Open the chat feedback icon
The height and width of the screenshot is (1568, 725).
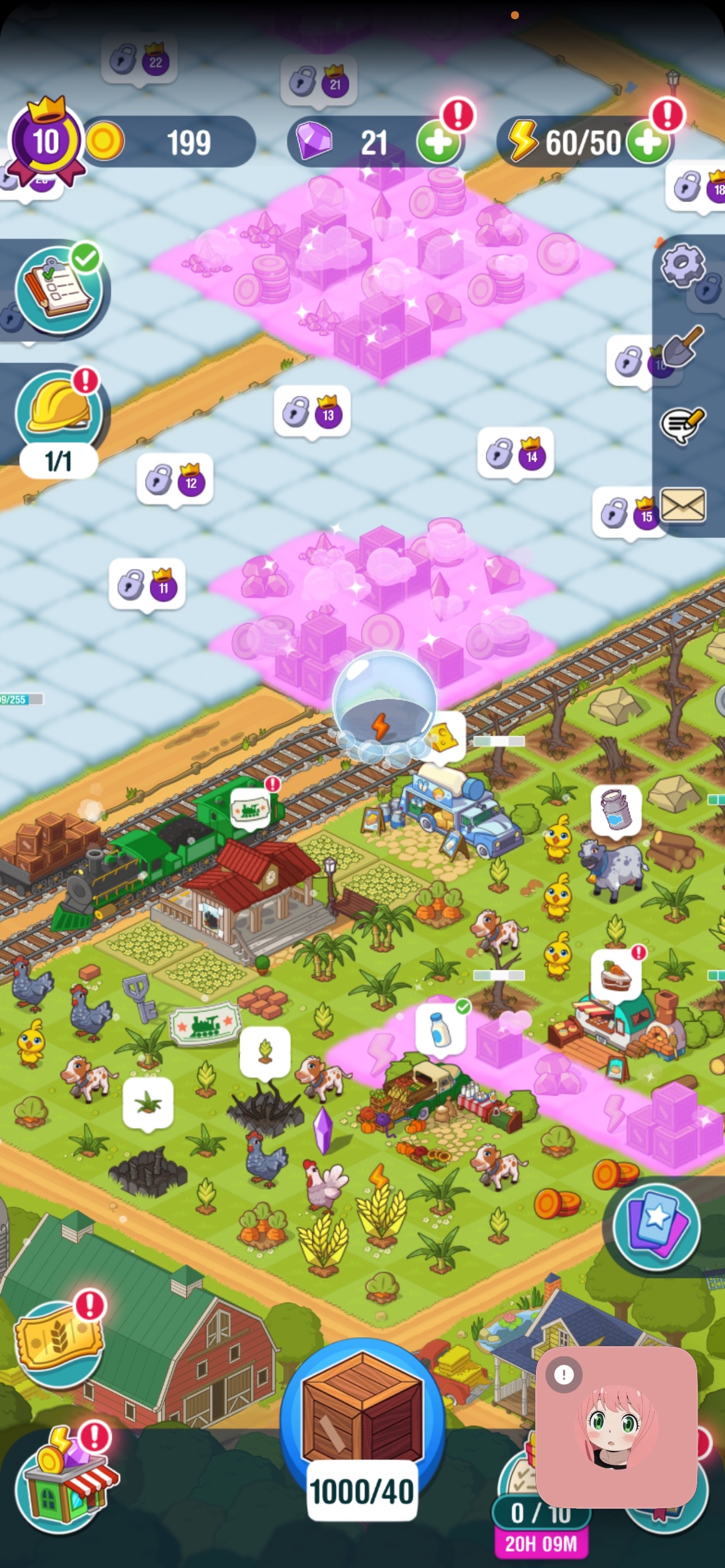pos(683,425)
